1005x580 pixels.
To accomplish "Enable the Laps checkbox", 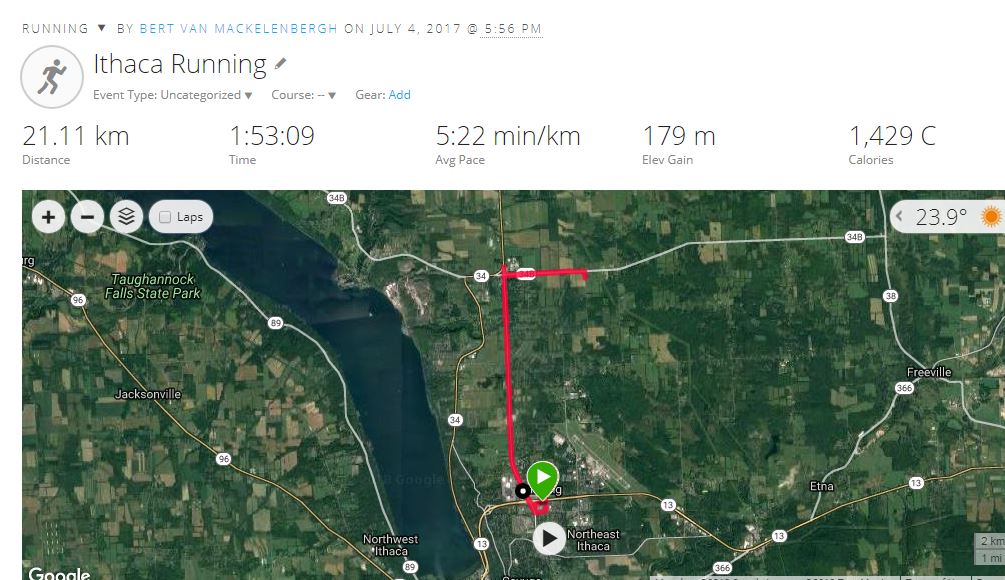I will [165, 217].
